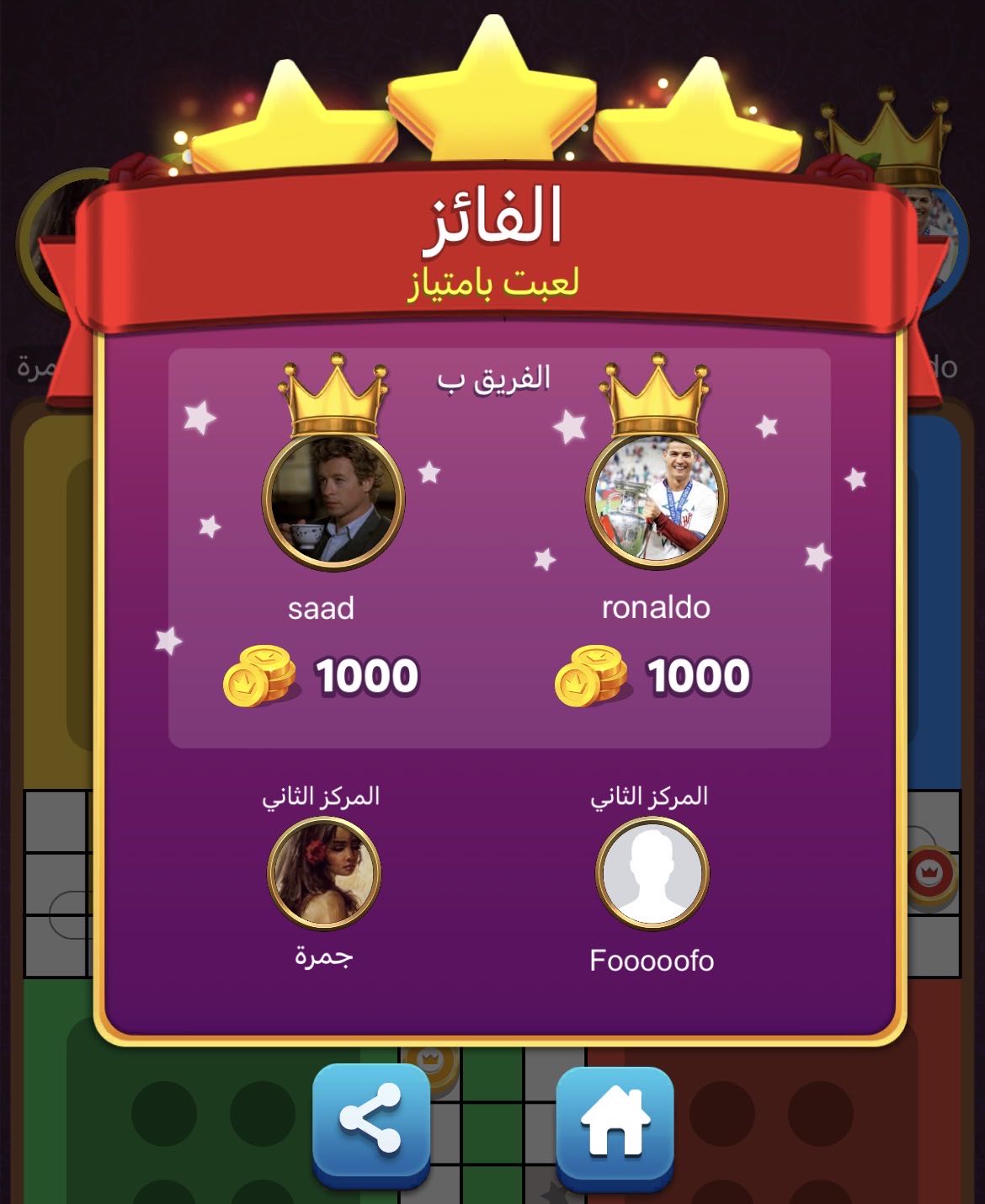View جمرة's player avatar

324,872
